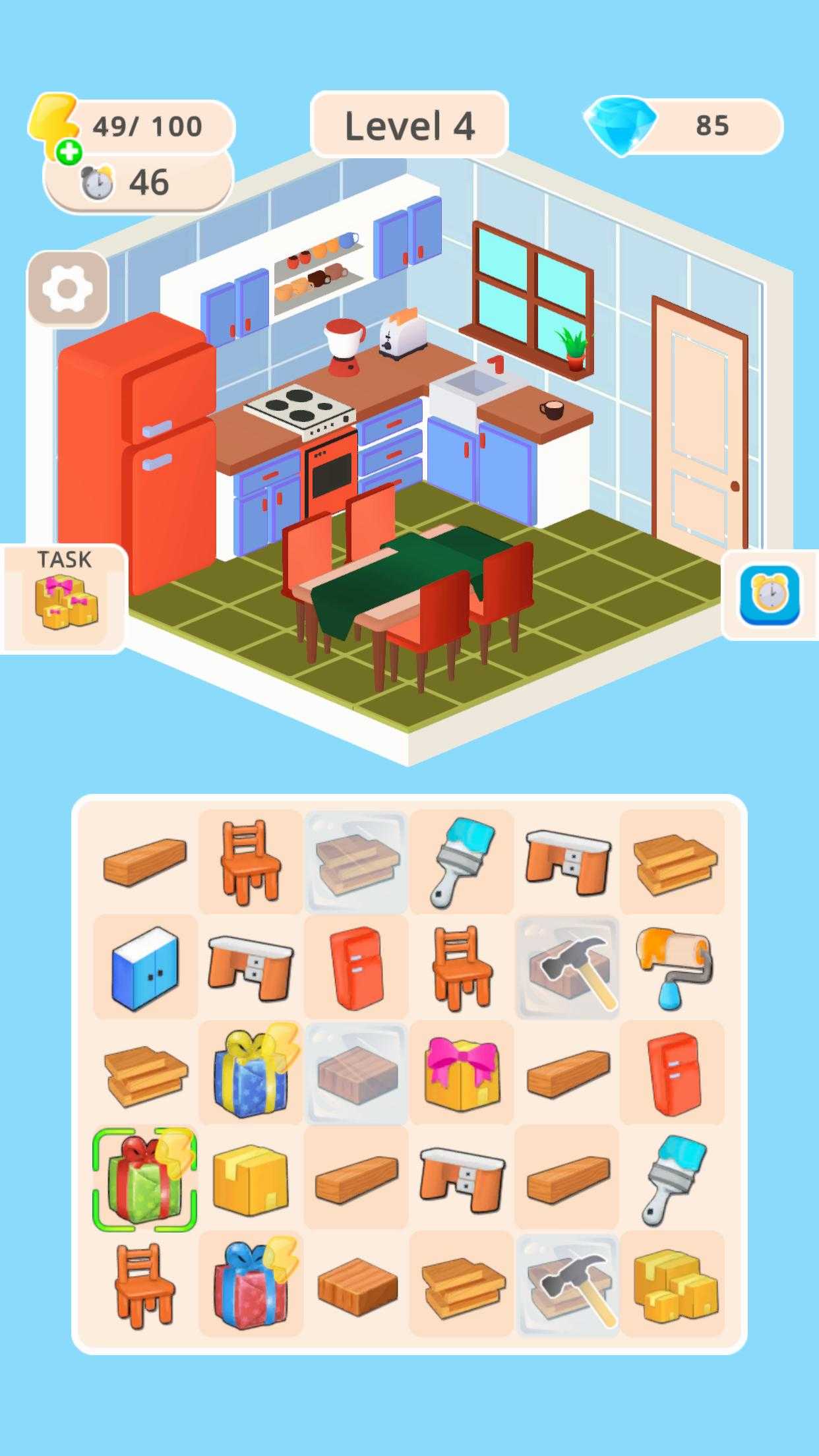The height and width of the screenshot is (1456, 819).
Task: Open the red gift with blue bow
Action: pyautogui.click(x=251, y=1284)
